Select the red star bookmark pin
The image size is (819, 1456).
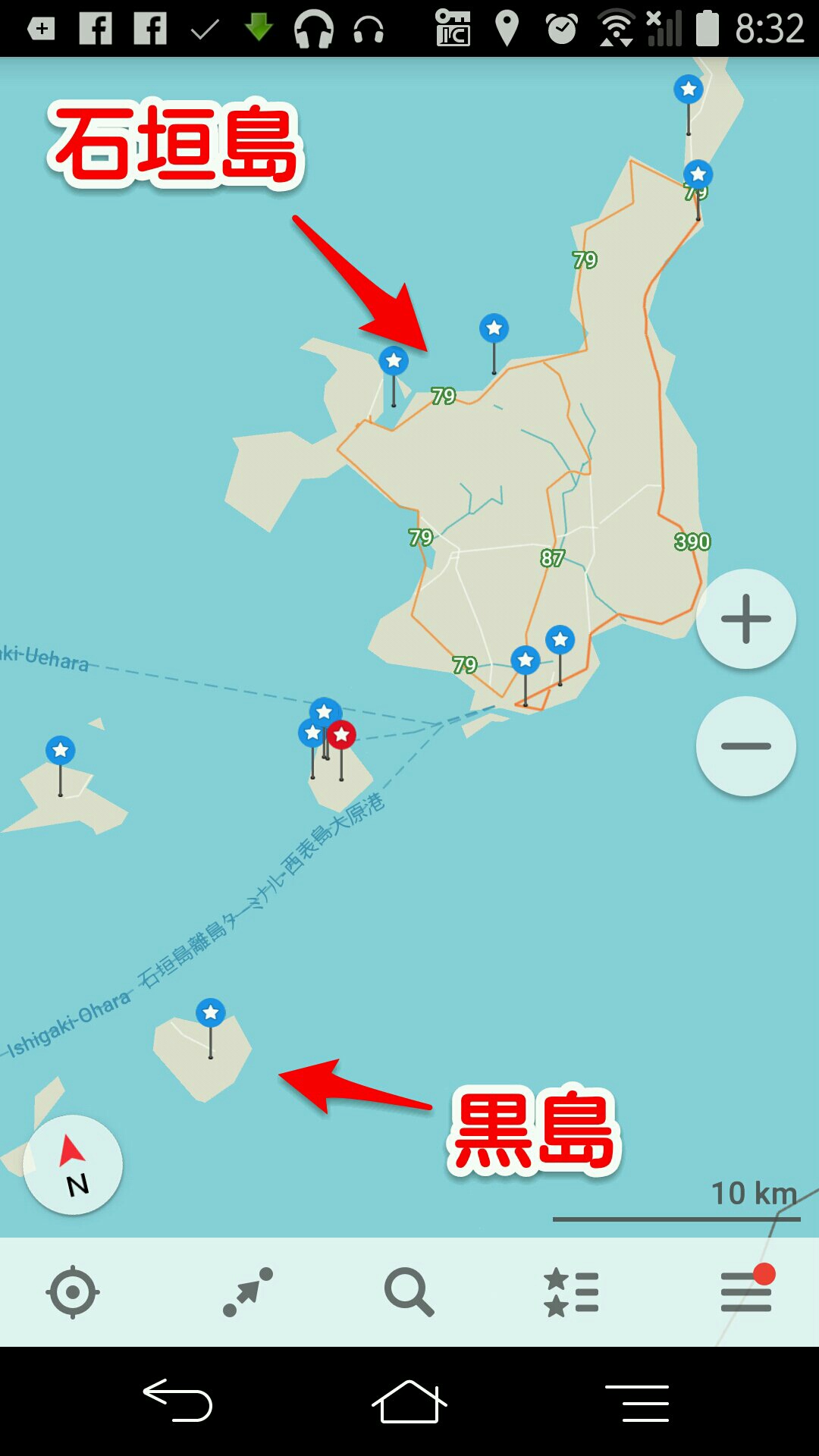pos(341,735)
